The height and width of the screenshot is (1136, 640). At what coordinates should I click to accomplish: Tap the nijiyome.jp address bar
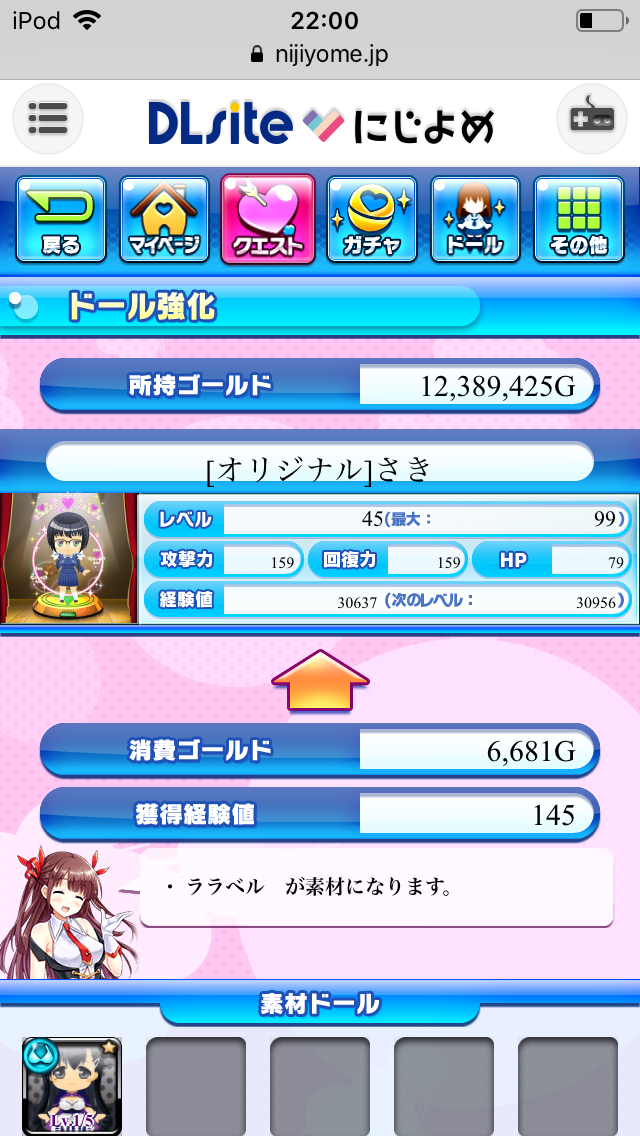[x=320, y=54]
